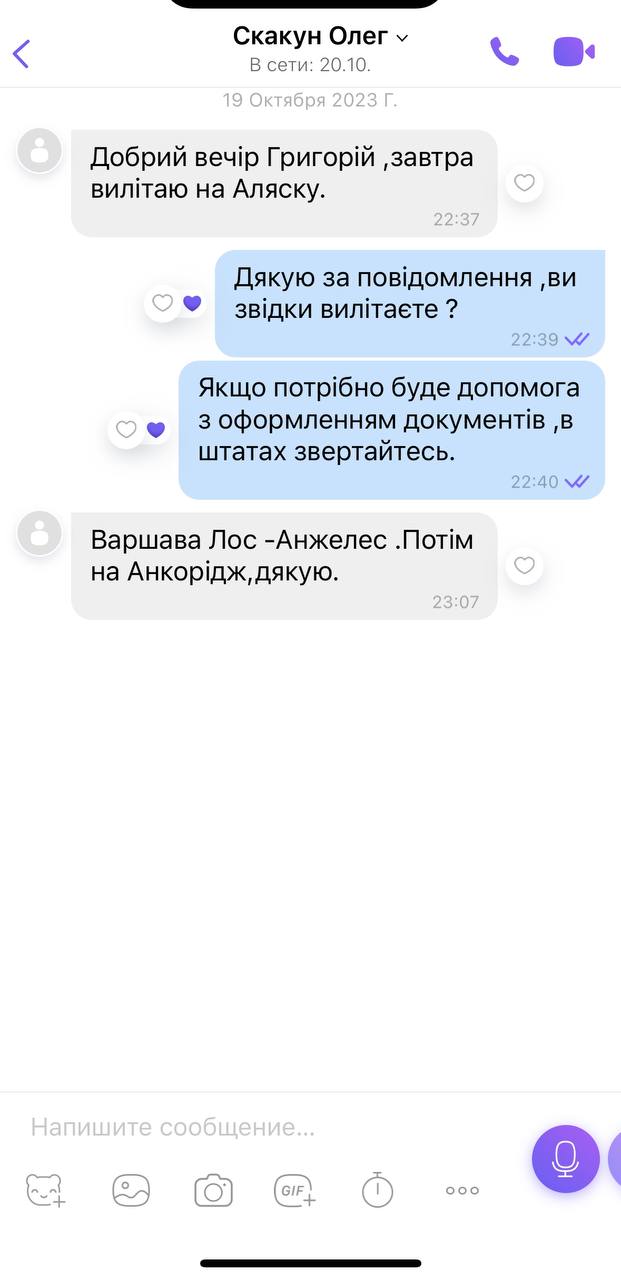Start a voice call with Скакун Олег

coord(504,52)
